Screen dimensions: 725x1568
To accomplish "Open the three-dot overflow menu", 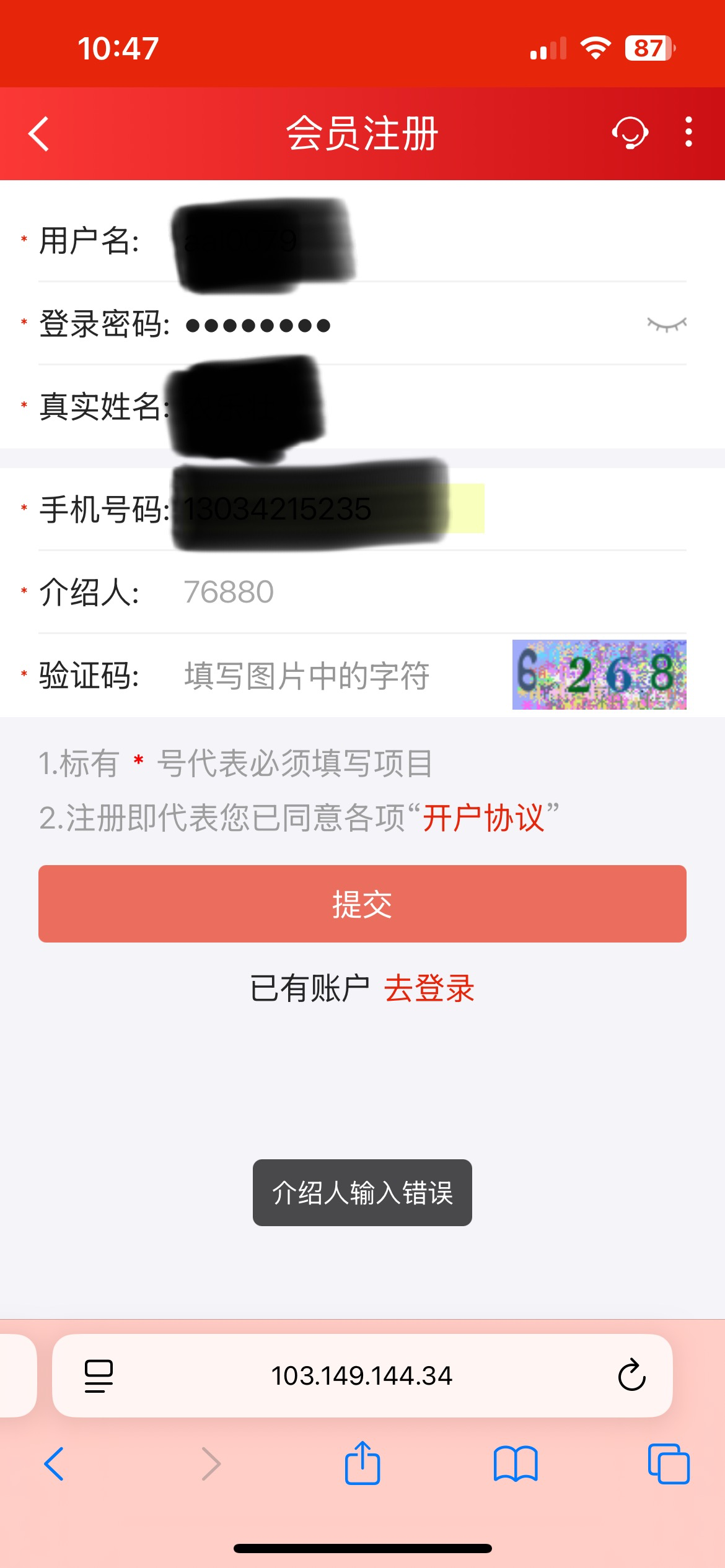I will pos(688,133).
